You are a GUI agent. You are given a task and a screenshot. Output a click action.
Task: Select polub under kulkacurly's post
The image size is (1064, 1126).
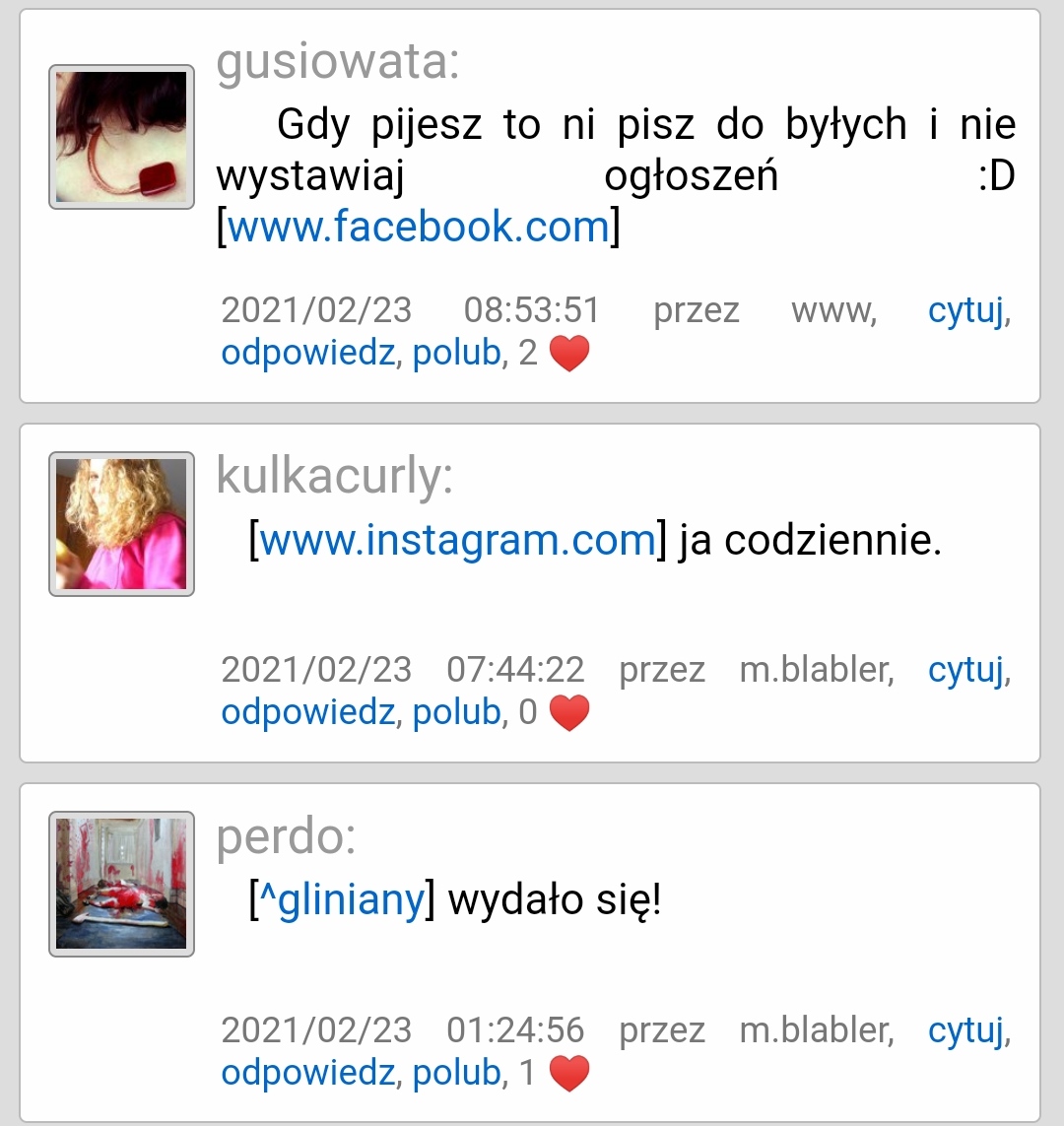[x=456, y=712]
